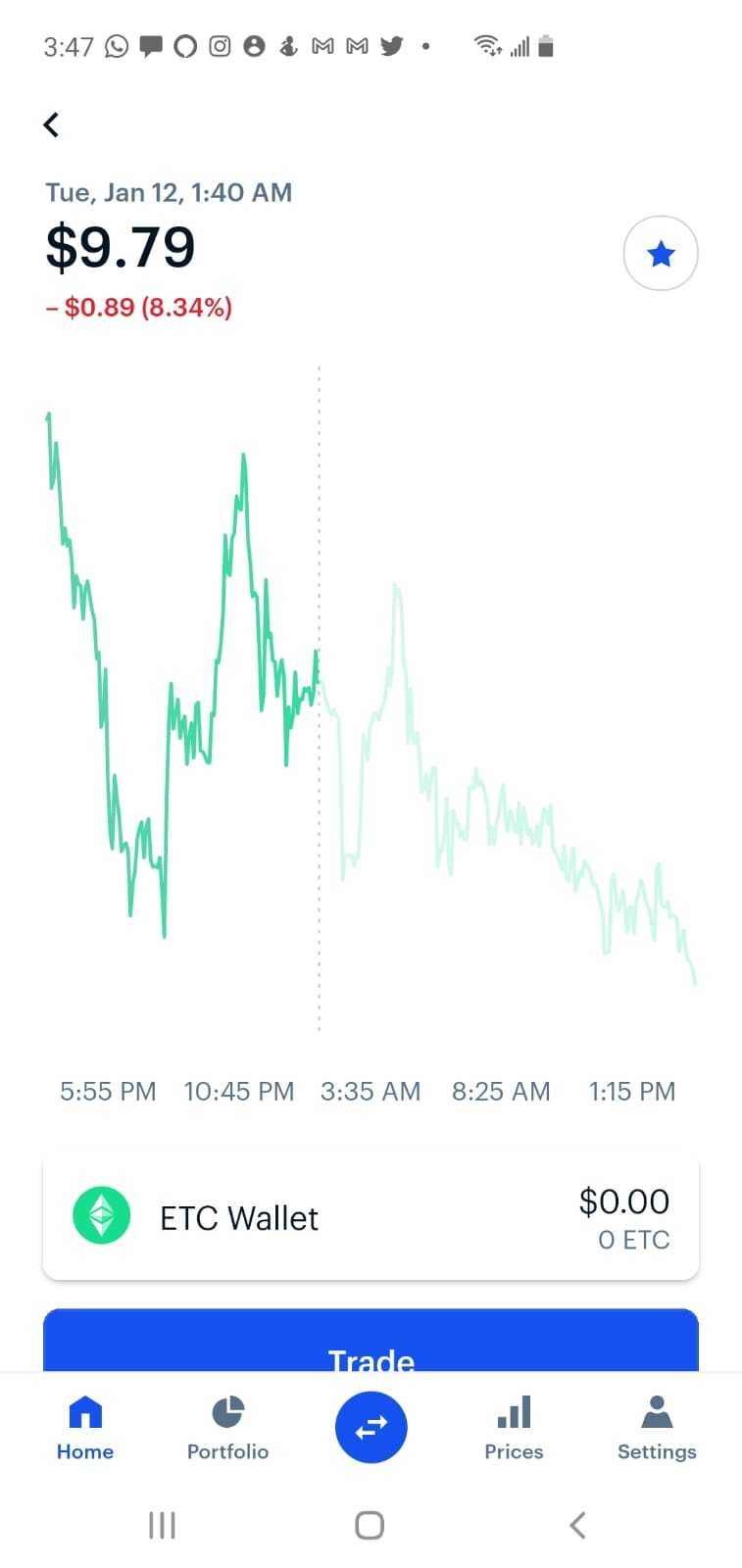Tap the green ETC coin icon
The width and height of the screenshot is (742, 1568).
(101, 1216)
